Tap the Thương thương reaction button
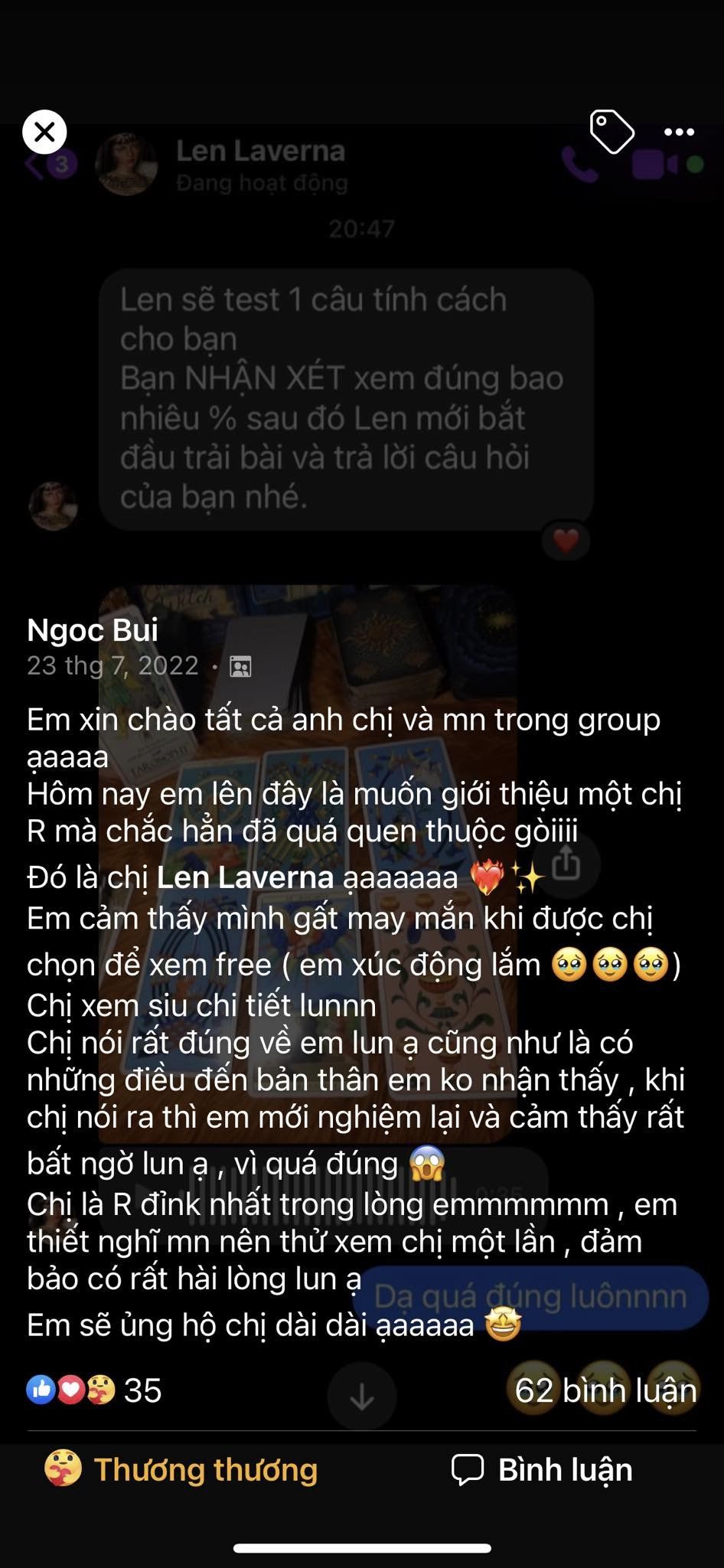Viewport: 724px width, 1568px height. 181,1469
